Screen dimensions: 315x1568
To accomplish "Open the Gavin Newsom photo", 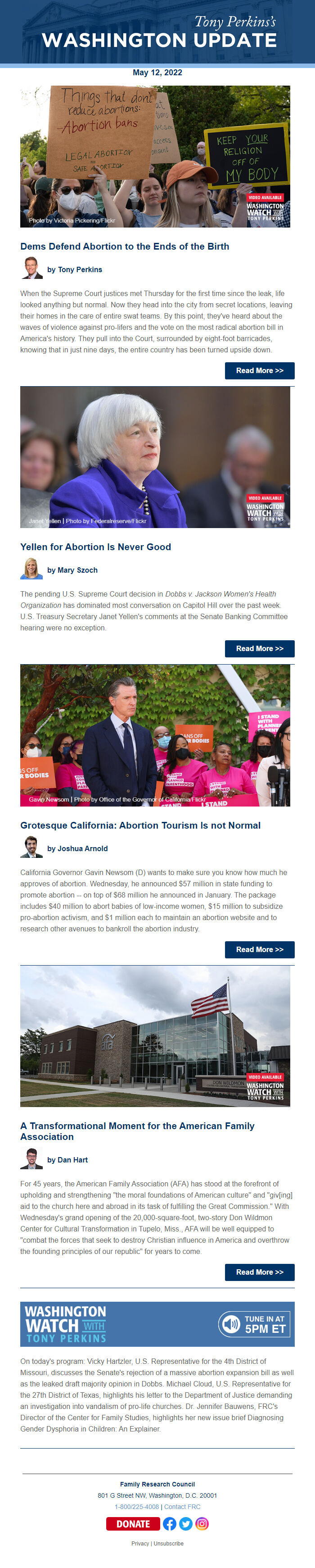I will point(155,735).
